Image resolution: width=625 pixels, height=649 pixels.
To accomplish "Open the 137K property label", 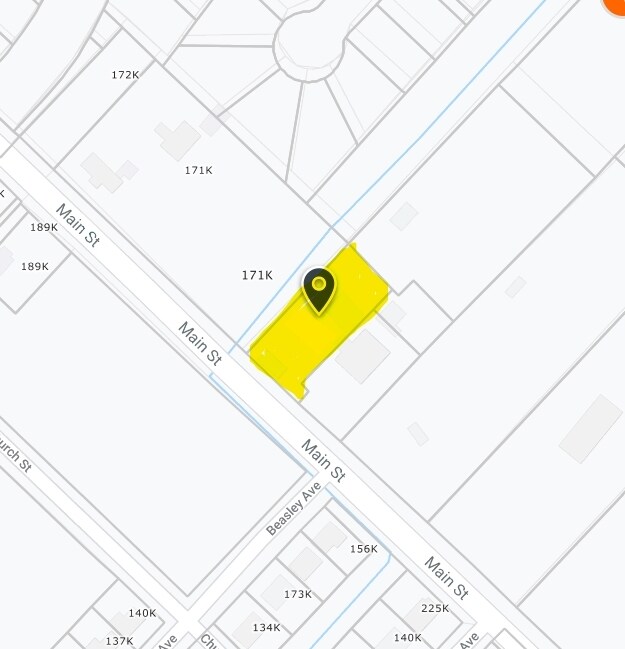I will pos(119,641).
